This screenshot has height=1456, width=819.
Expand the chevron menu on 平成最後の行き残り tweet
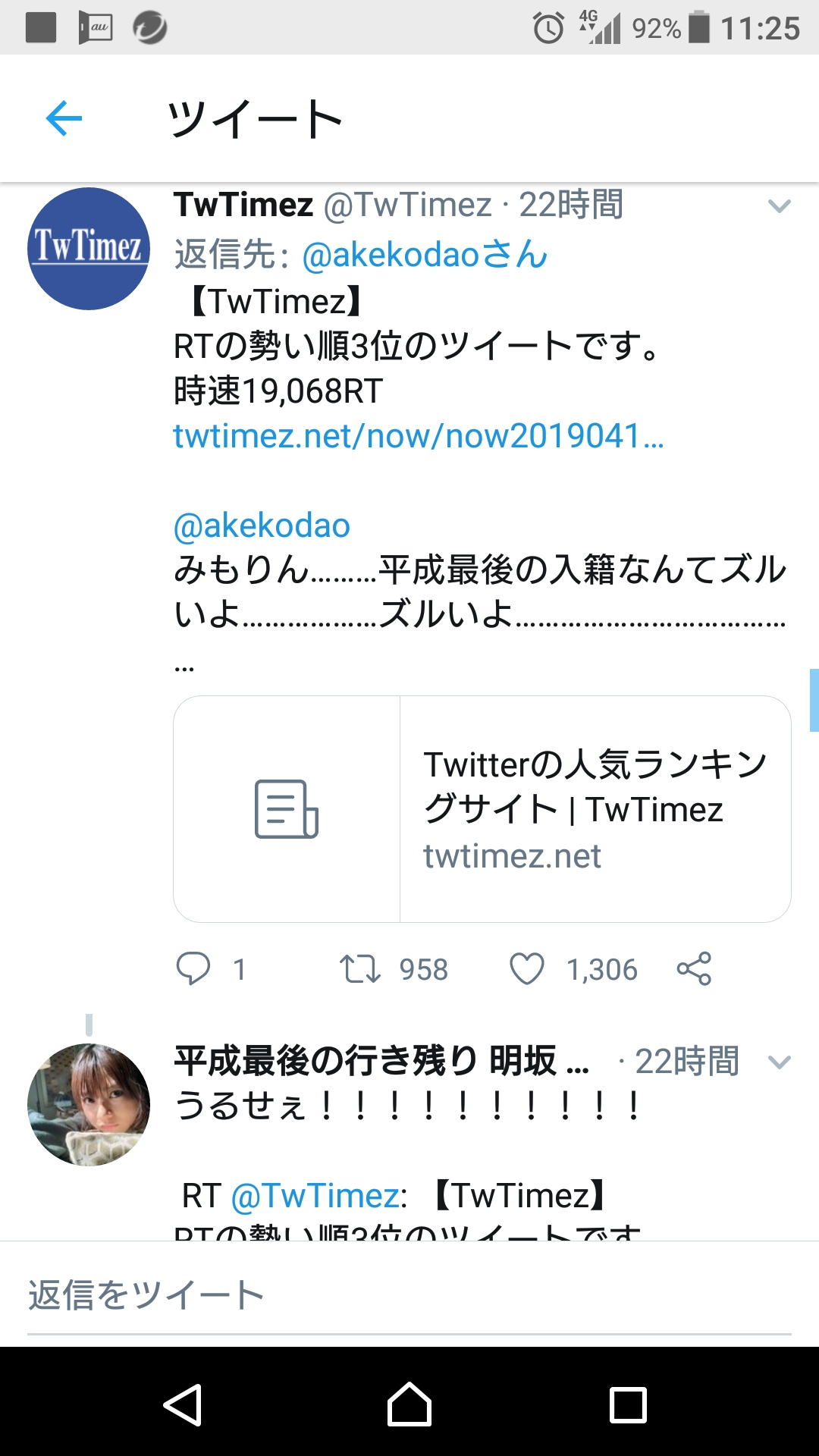(x=779, y=1062)
